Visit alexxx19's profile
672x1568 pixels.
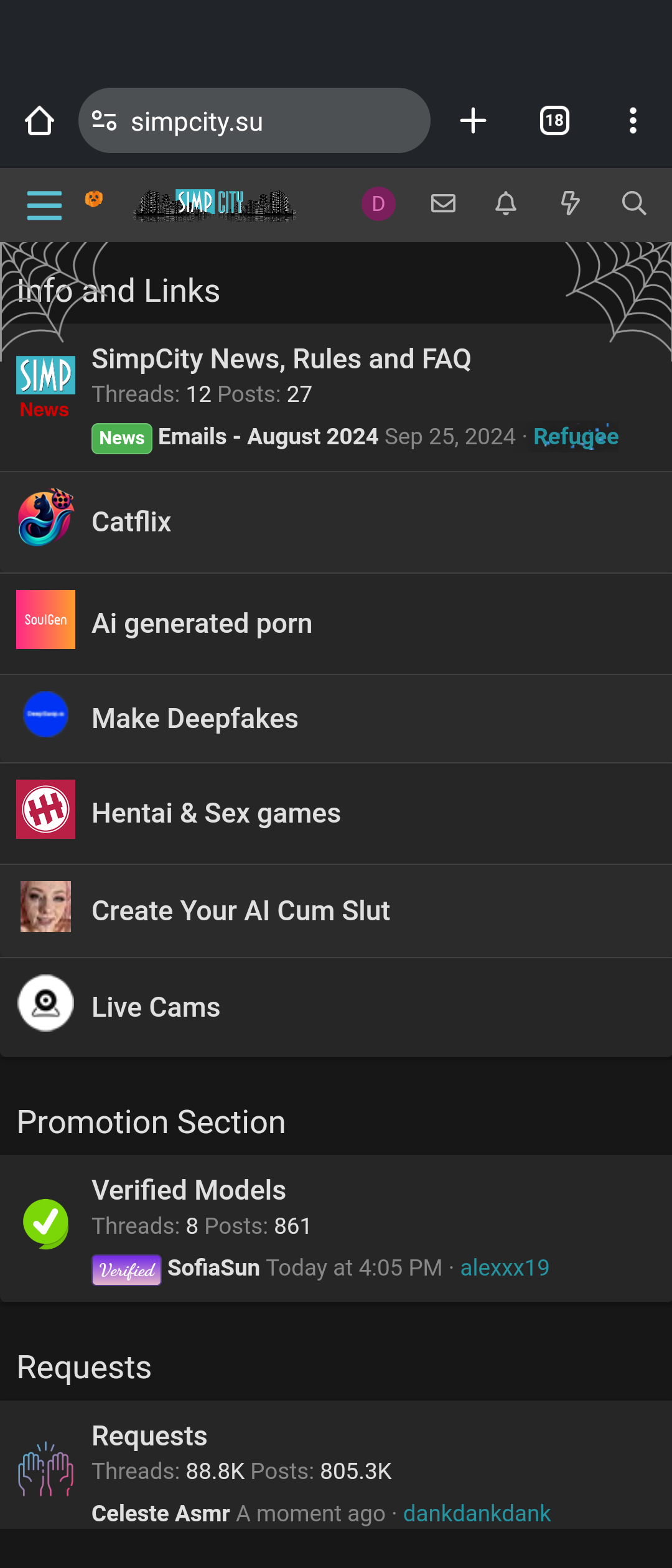pyautogui.click(x=505, y=1268)
